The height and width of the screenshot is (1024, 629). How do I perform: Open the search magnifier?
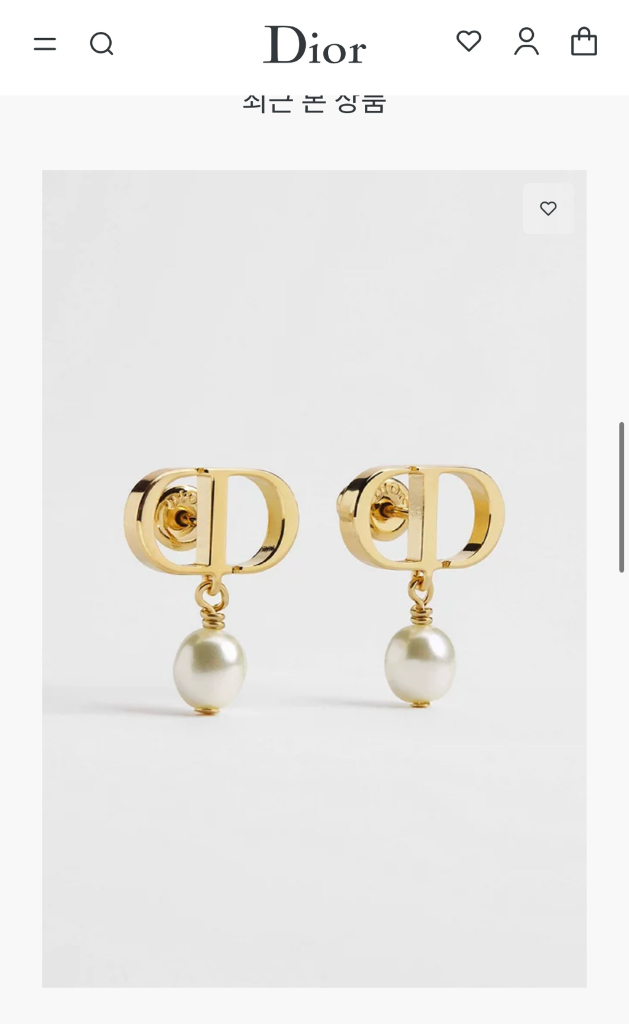(102, 44)
